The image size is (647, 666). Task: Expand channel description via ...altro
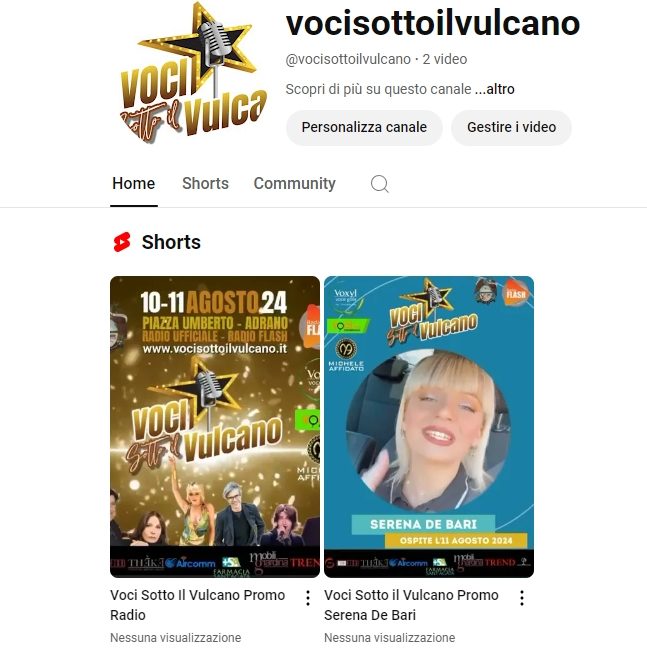point(494,89)
